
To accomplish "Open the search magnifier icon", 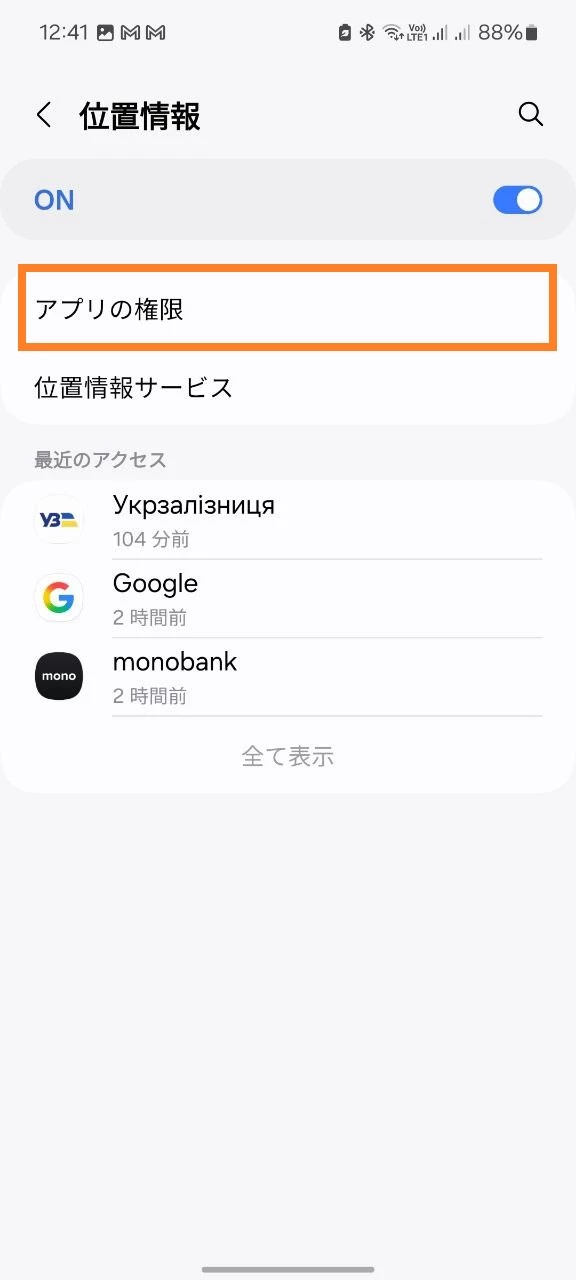I will [531, 114].
